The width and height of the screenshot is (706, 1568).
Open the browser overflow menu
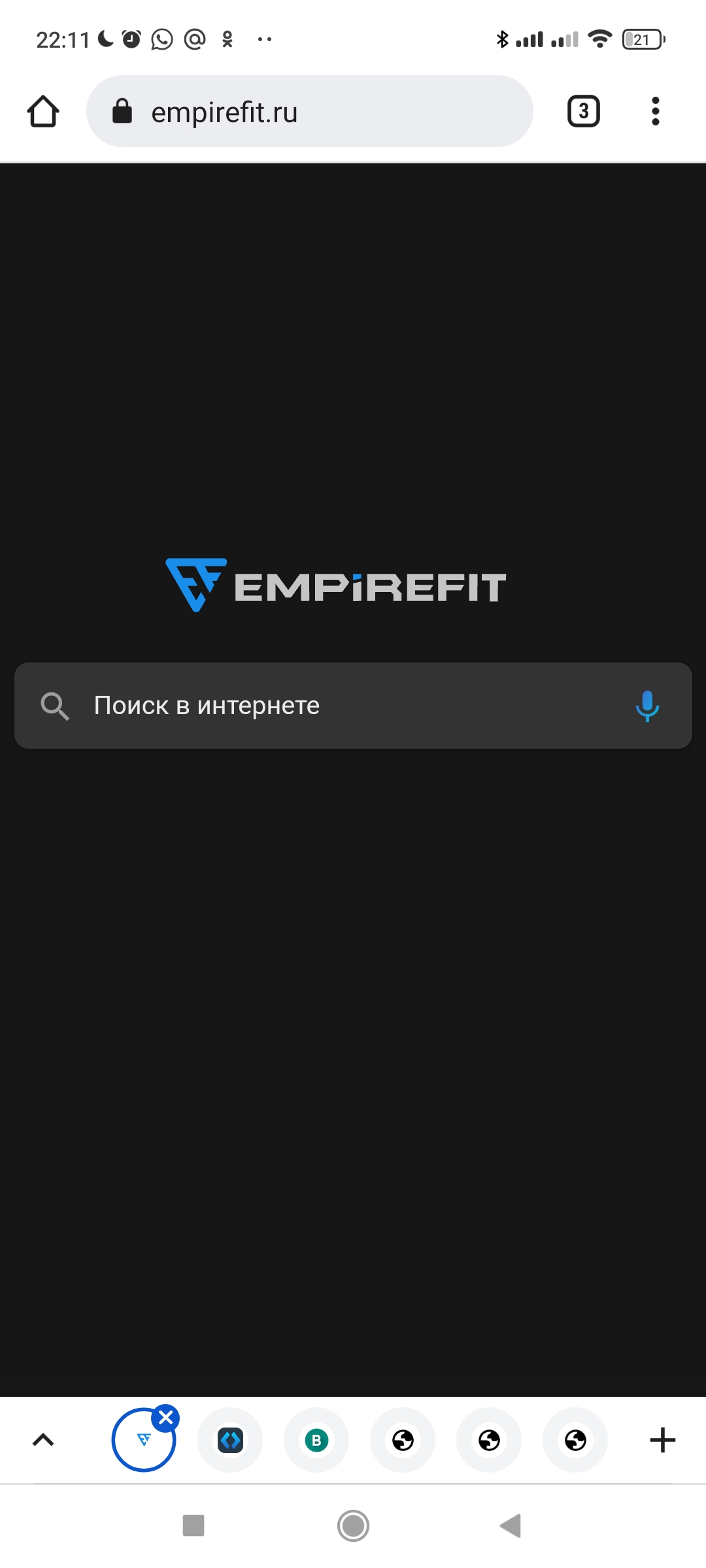coord(655,111)
